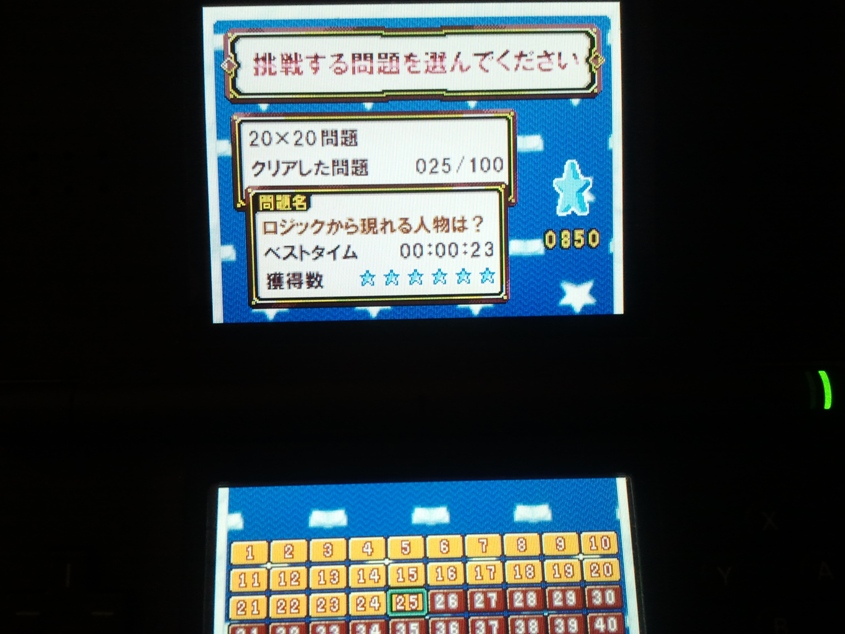The width and height of the screenshot is (845, 634).
Task: Choose puzzle number 5
Action: click(406, 547)
